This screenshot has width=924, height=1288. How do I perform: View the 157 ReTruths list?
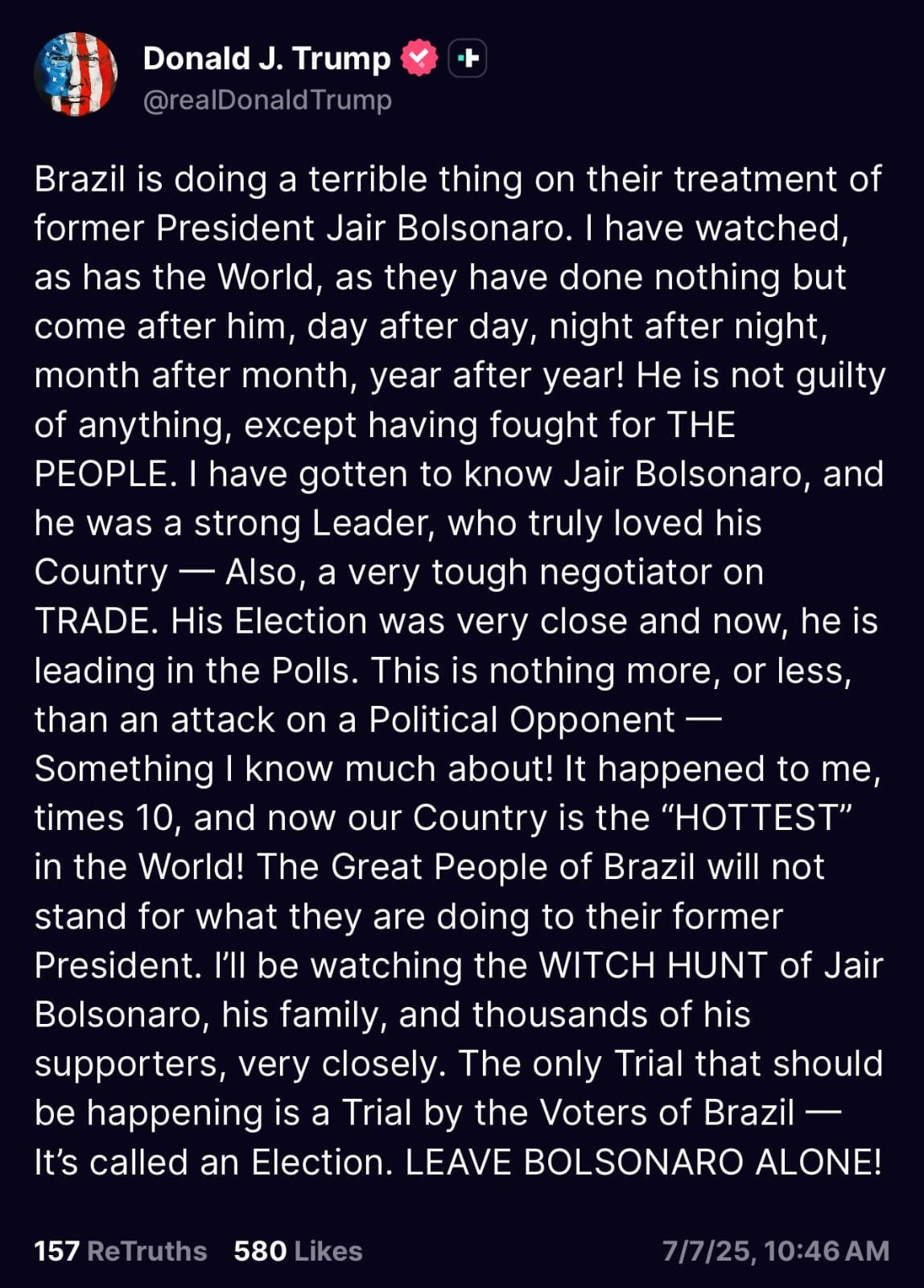[x=121, y=1250]
